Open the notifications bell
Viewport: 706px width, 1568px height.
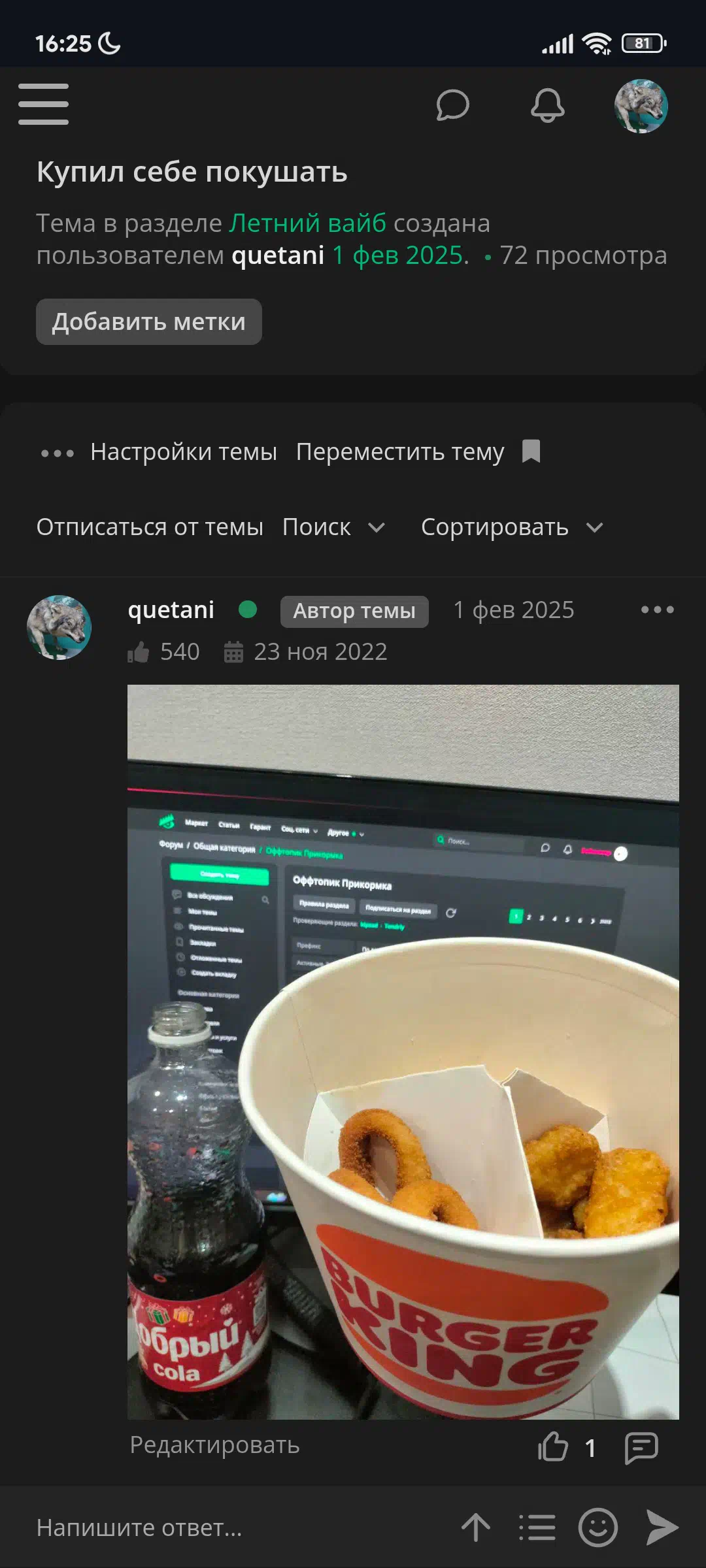pos(547,105)
